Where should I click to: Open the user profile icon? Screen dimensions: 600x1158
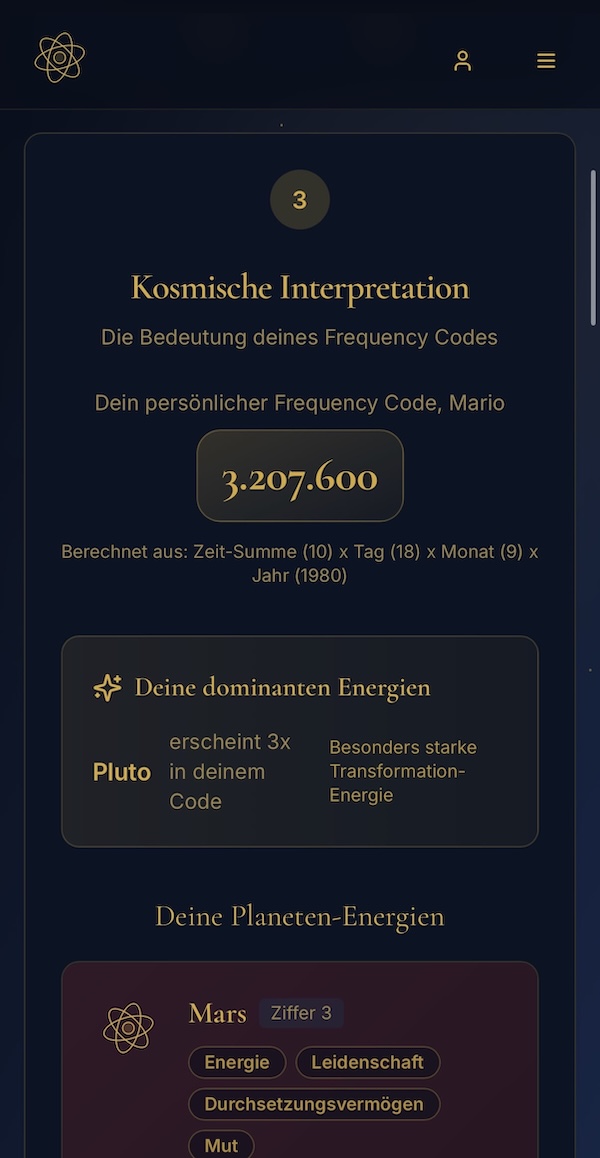(462, 61)
